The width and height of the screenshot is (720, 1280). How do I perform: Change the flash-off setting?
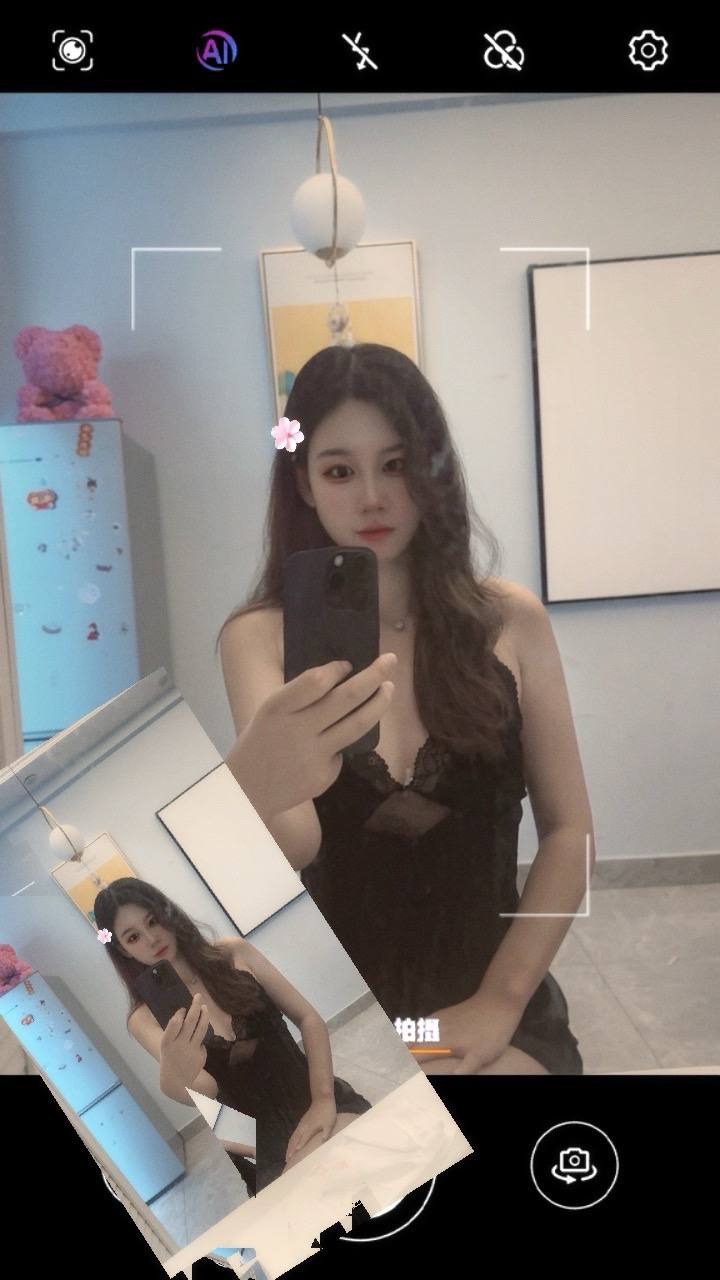point(360,50)
